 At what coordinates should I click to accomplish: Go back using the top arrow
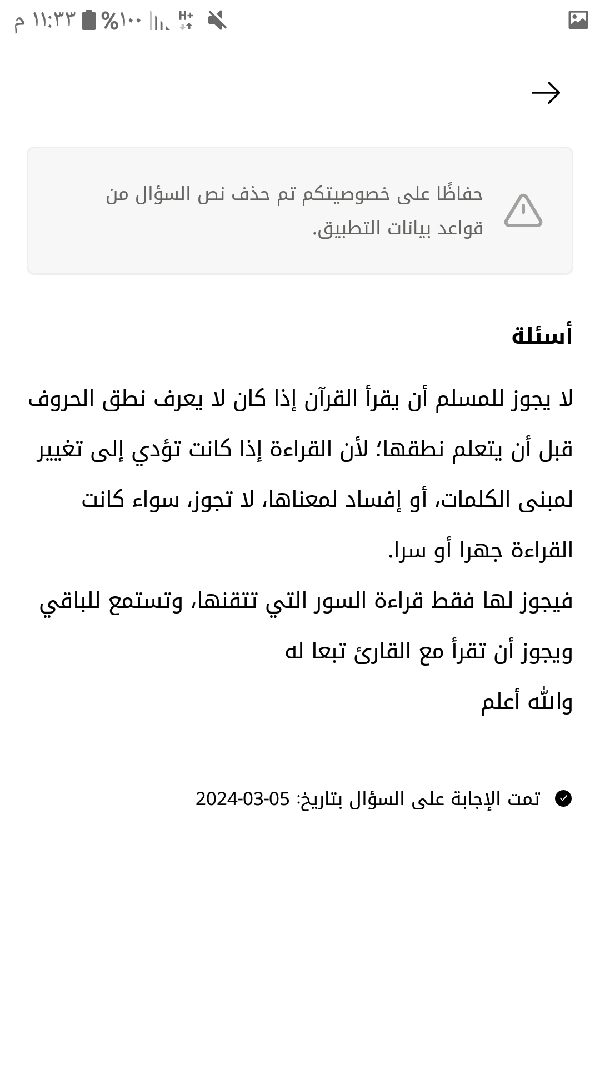click(x=545, y=93)
